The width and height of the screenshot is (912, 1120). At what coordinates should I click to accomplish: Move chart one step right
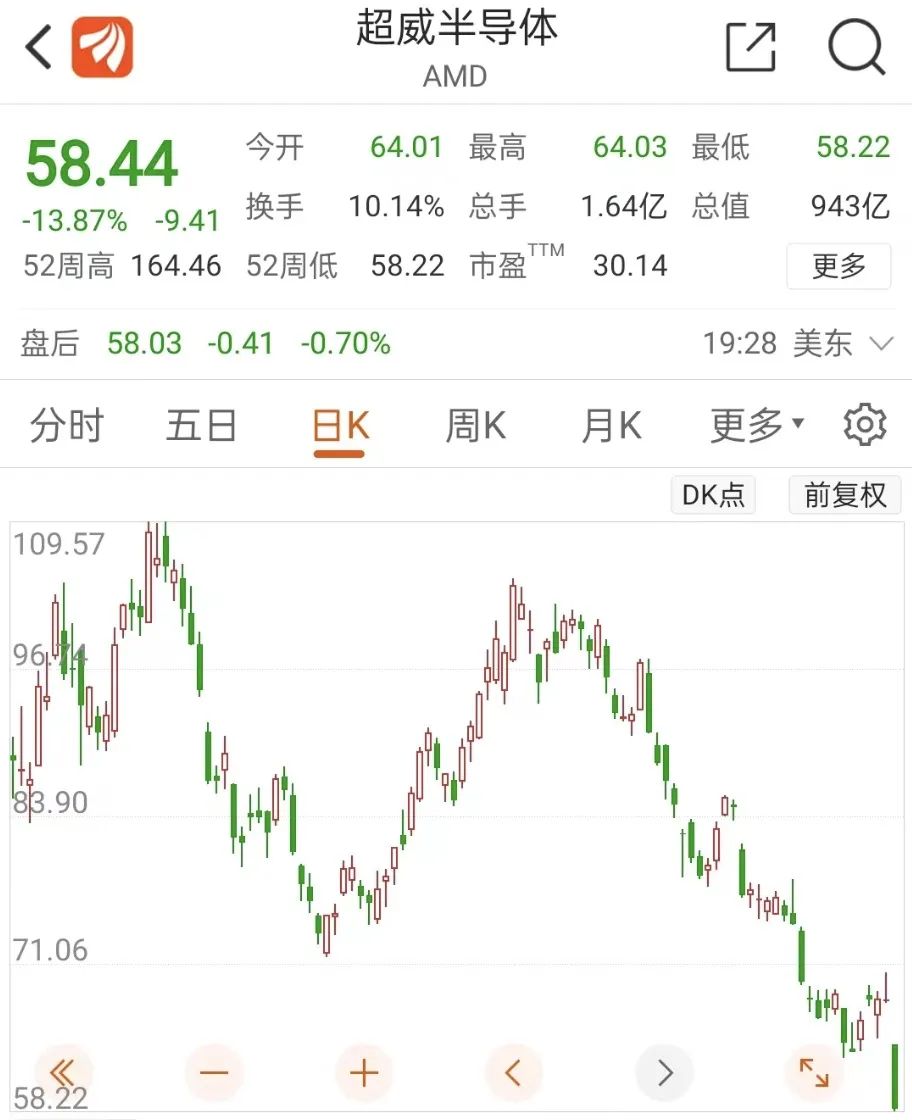[664, 1074]
